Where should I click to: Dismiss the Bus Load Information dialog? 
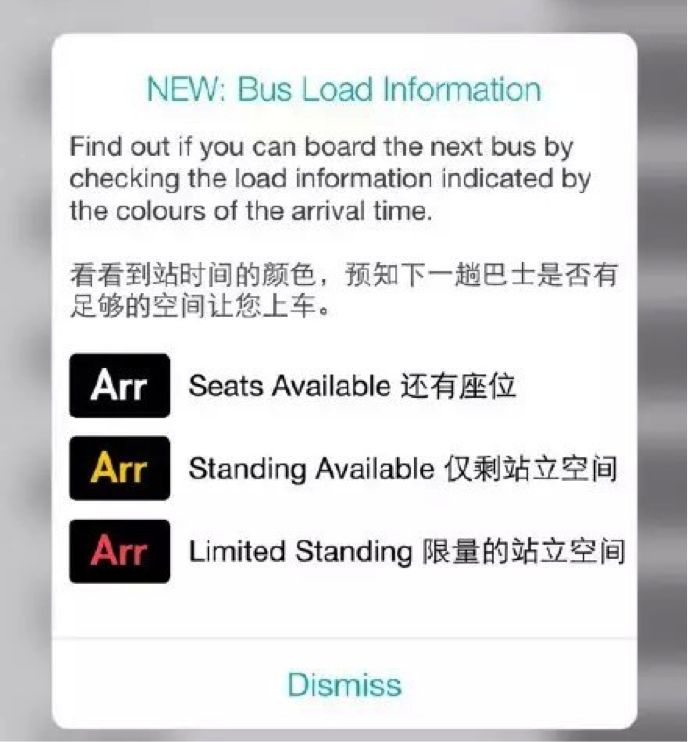point(344,684)
